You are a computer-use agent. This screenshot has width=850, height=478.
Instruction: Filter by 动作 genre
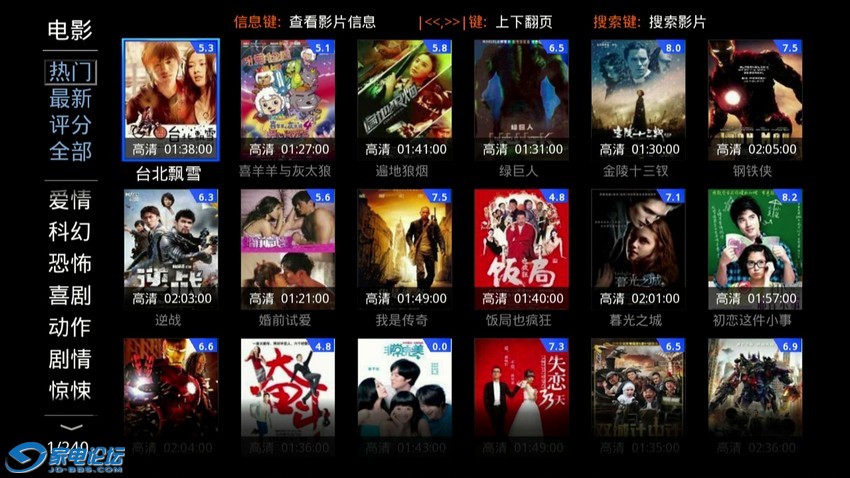pos(70,327)
